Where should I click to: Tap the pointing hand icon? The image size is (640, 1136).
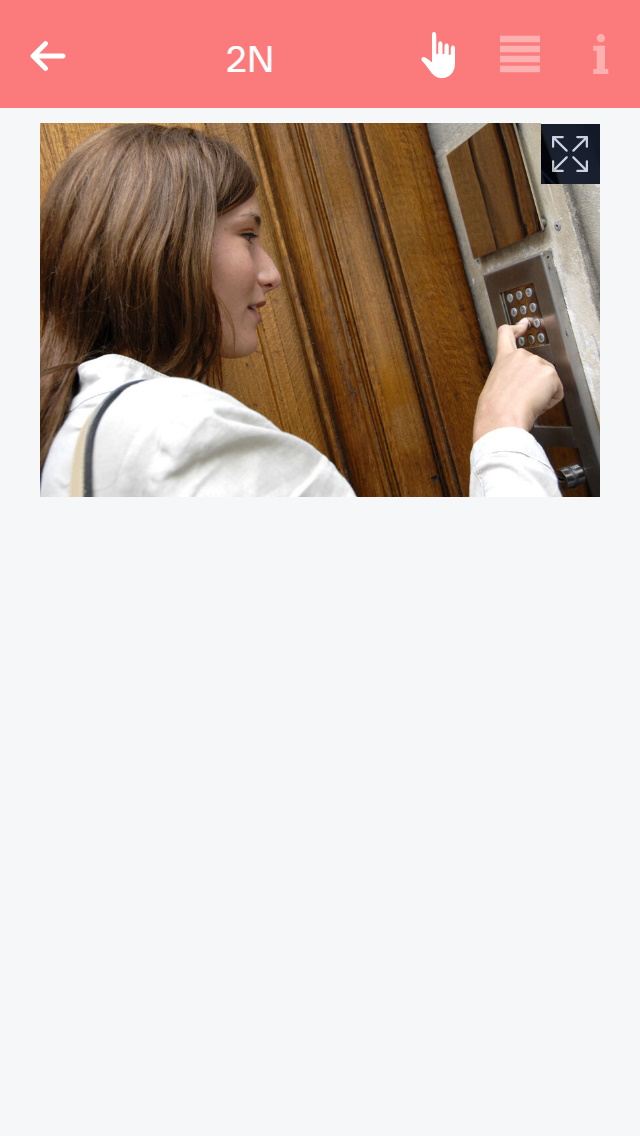pos(438,55)
